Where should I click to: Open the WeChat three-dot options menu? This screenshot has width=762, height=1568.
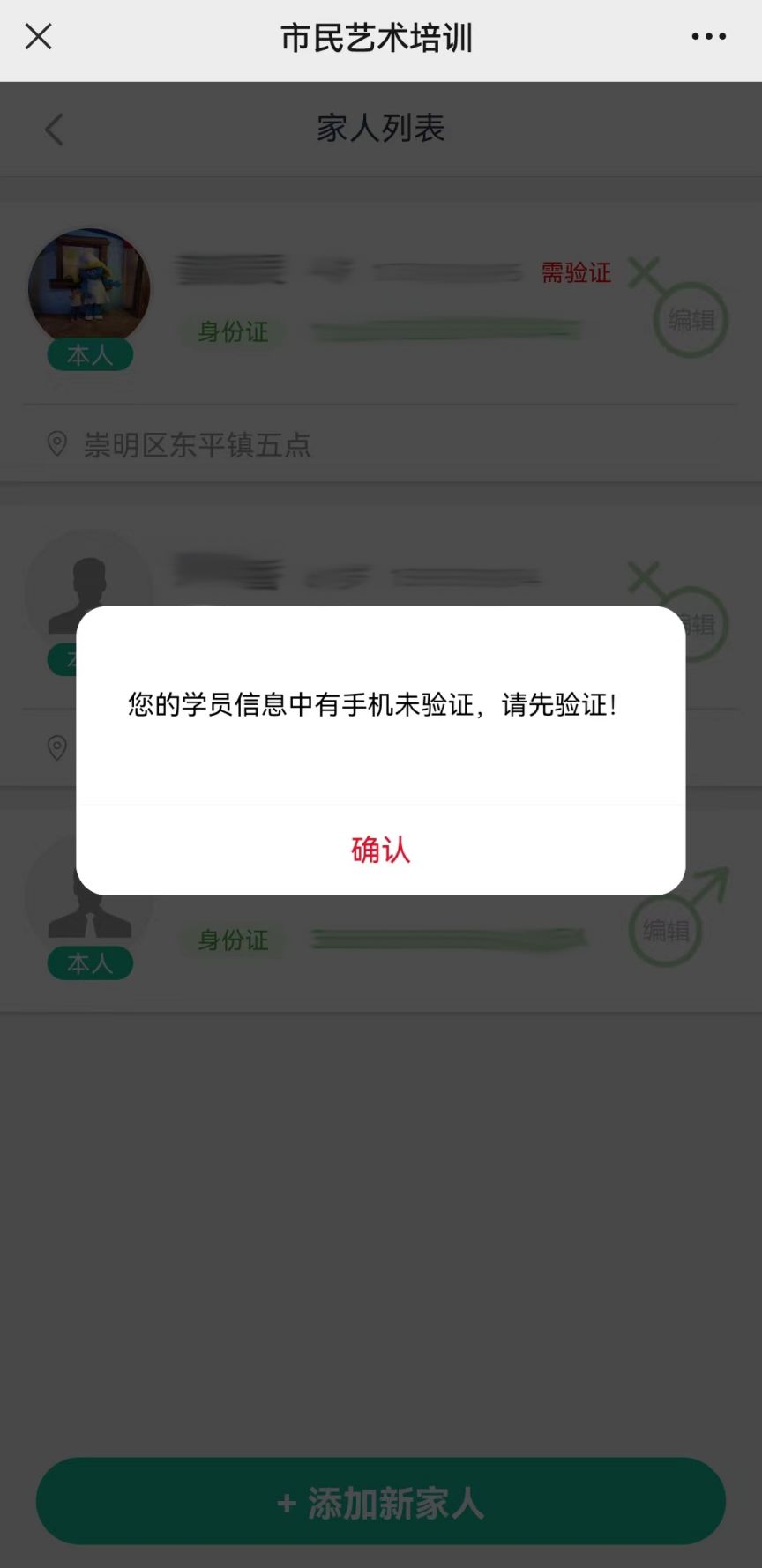(708, 37)
